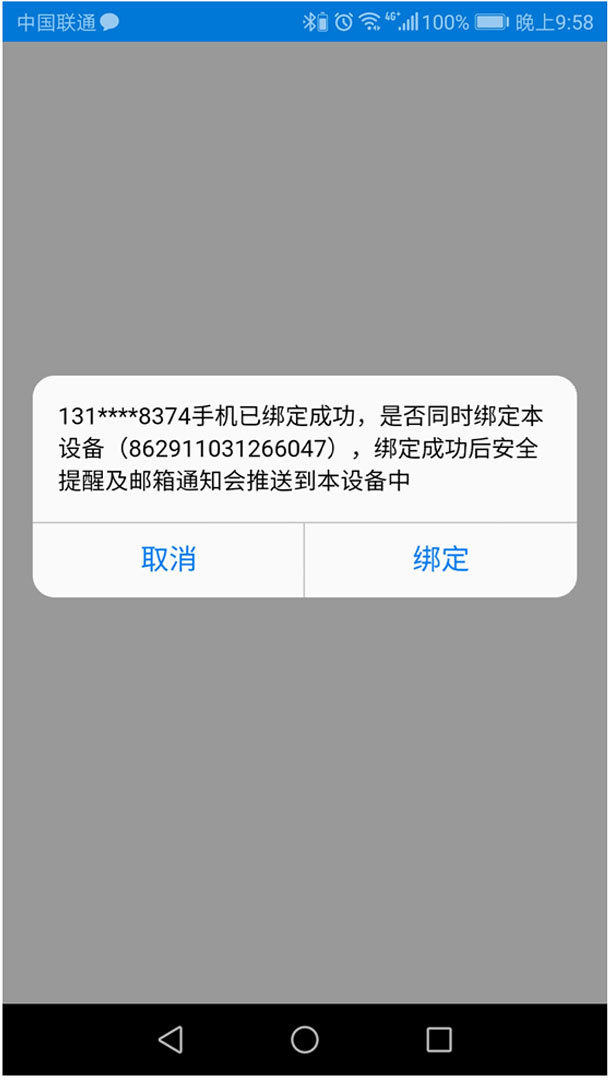This screenshot has width=609, height=1080.
Task: Return to the home screen
Action: [x=304, y=1040]
